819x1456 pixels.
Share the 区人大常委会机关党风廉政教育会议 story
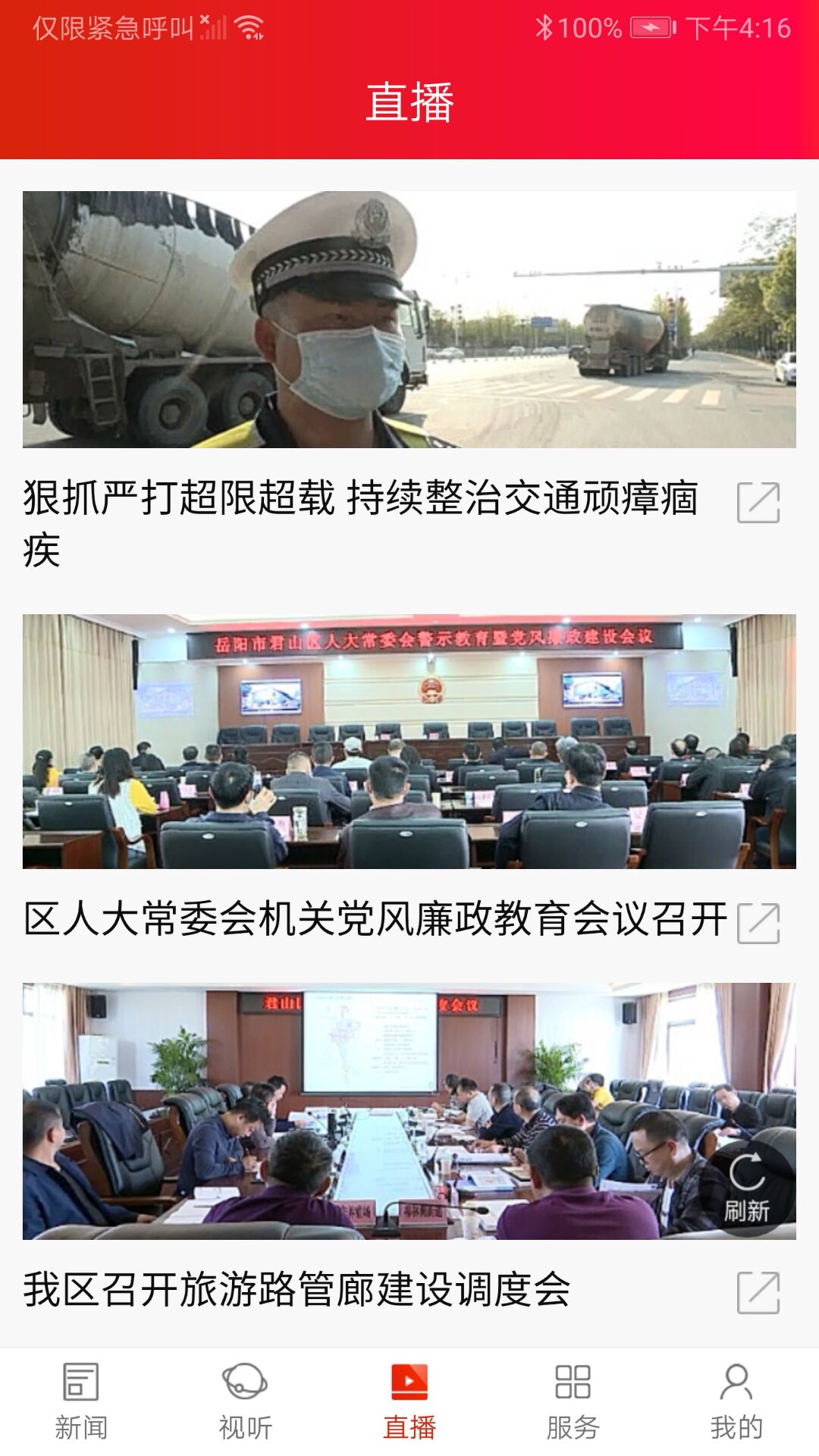(758, 923)
